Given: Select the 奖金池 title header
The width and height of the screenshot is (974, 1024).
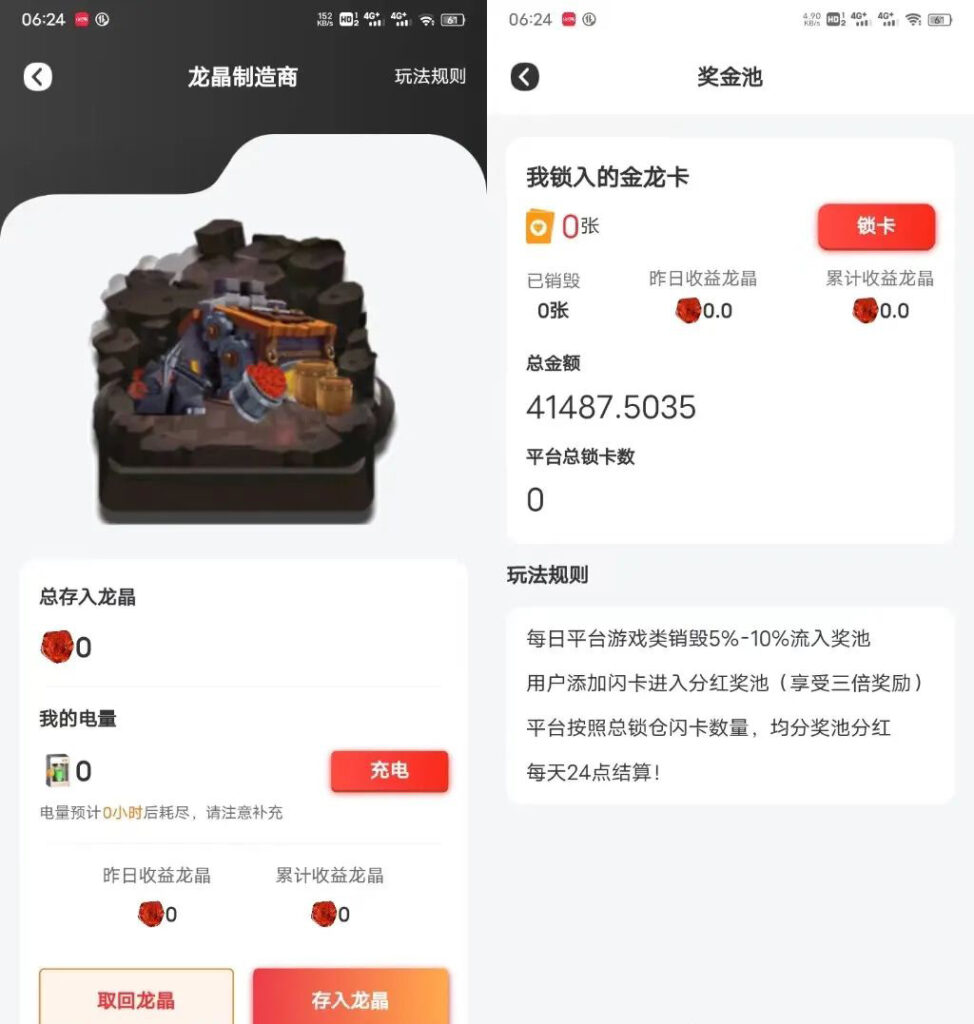Looking at the screenshot, I should (729, 76).
